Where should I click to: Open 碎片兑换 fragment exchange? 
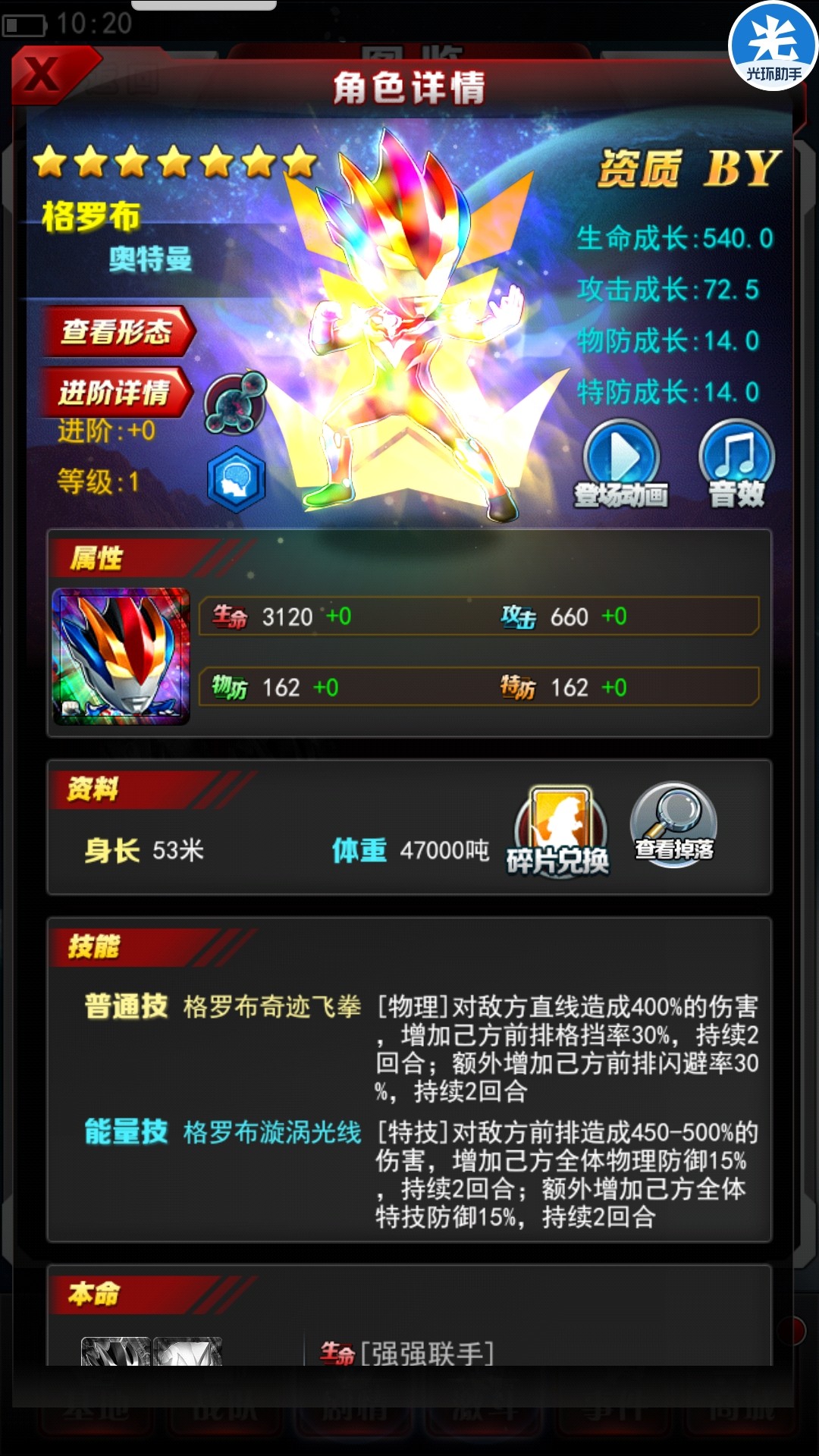(560, 832)
